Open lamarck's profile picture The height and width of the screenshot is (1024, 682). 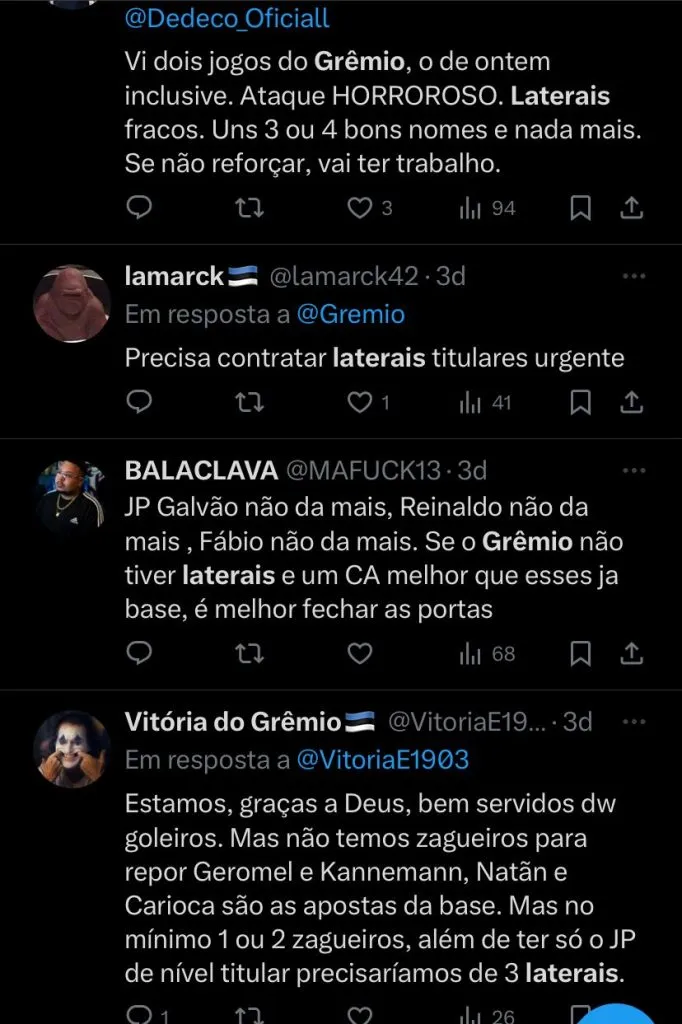(x=72, y=302)
